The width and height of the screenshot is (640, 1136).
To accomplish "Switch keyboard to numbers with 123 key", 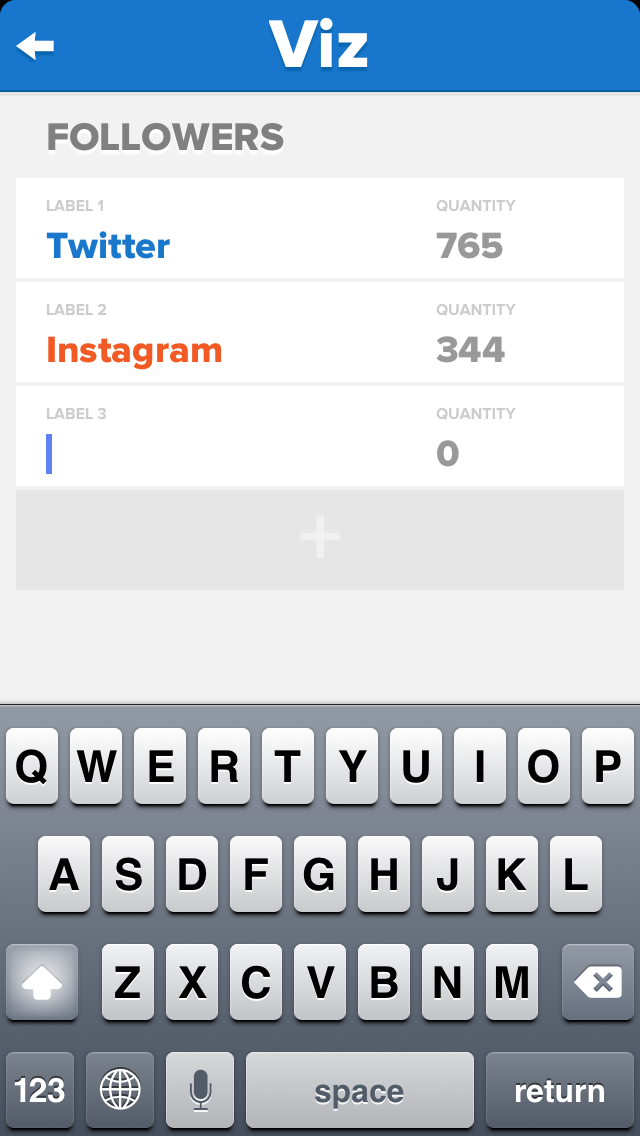I will click(40, 1090).
